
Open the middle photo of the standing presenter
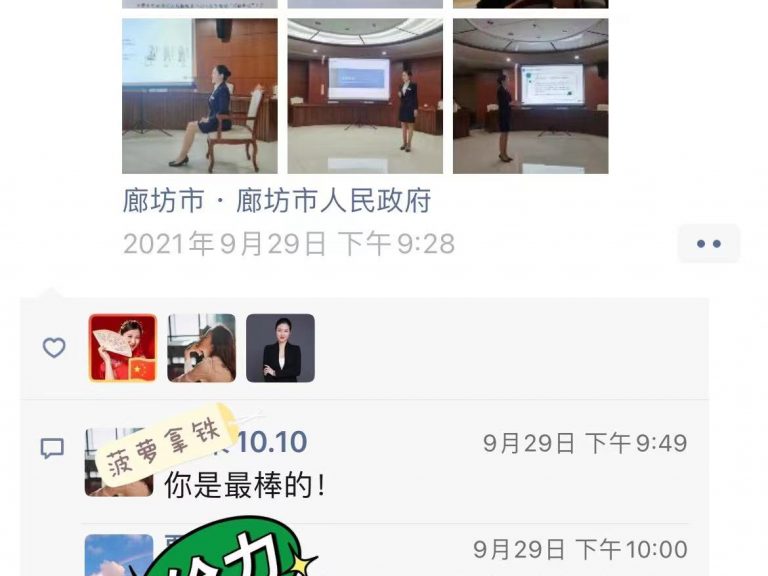coord(365,96)
